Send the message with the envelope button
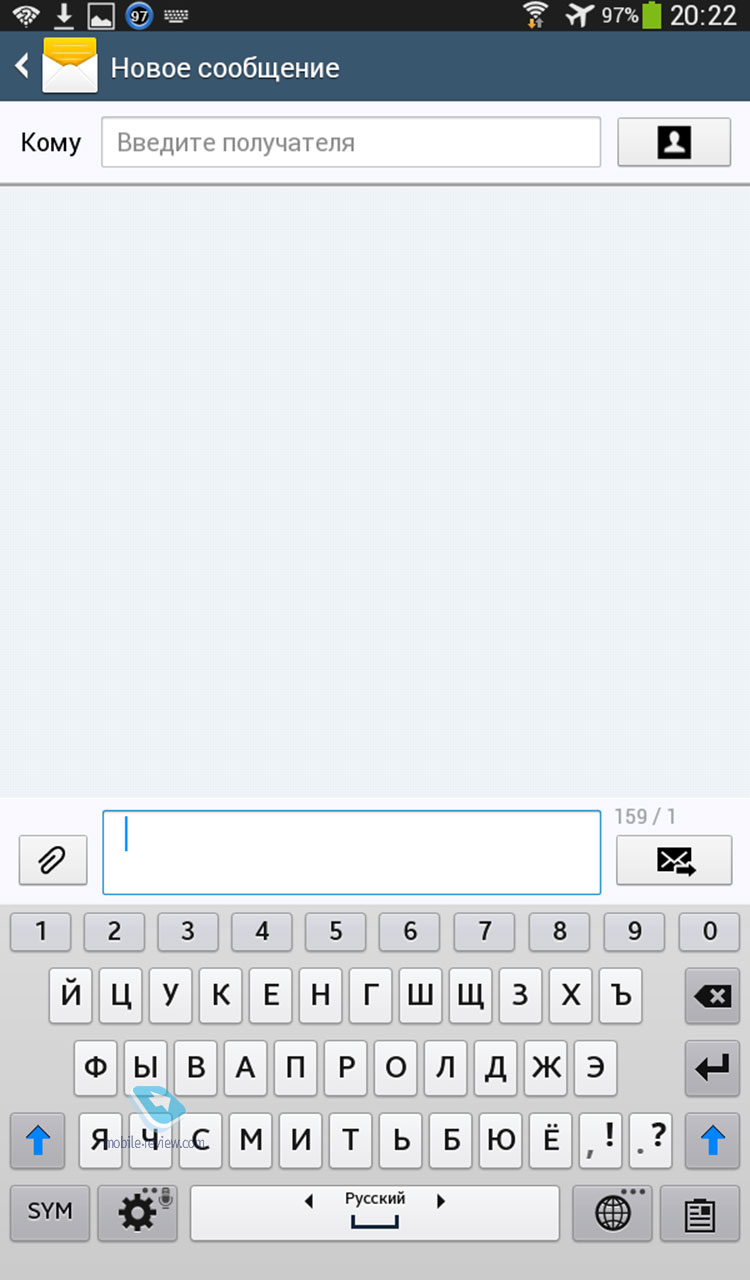Viewport: 750px width, 1280px height. coord(674,860)
